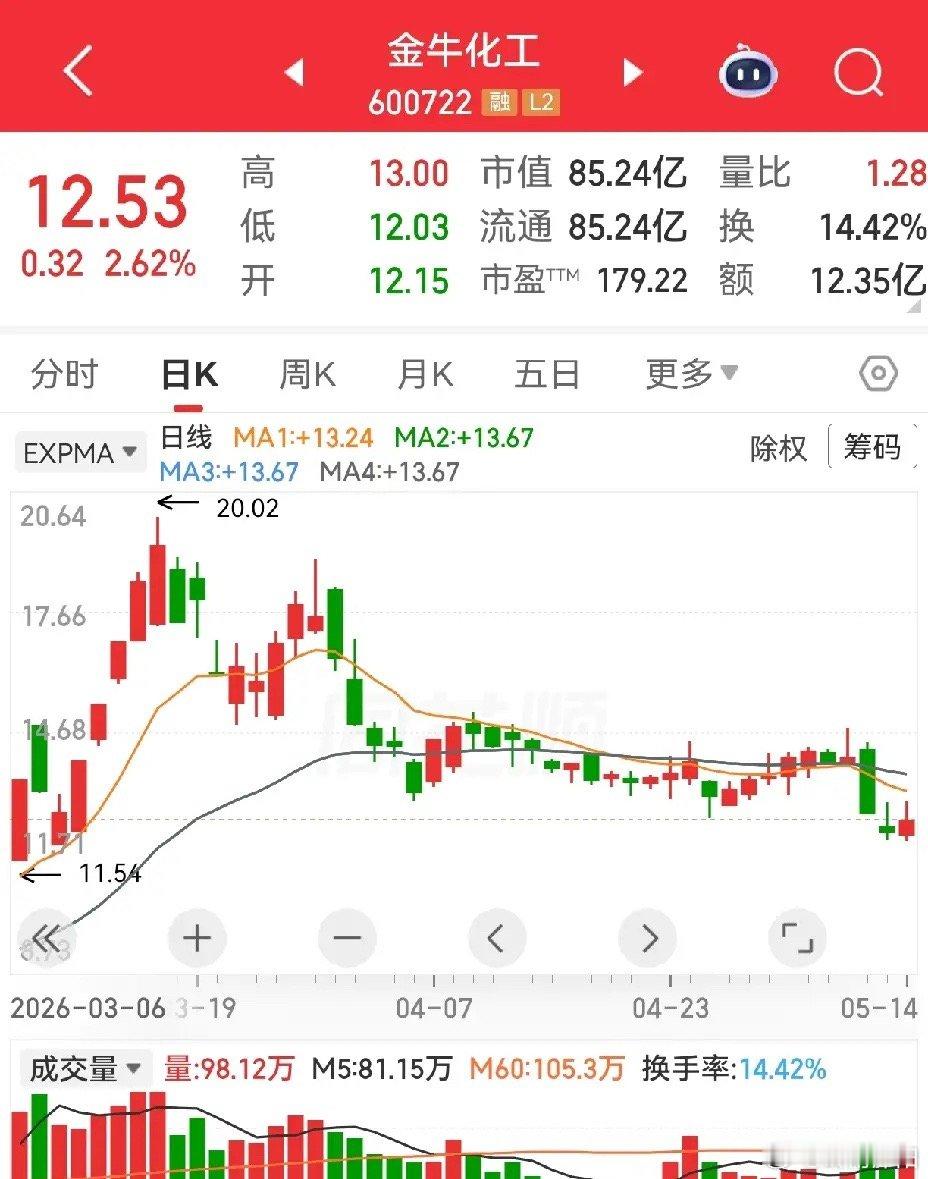Open the robot assistant icon
Screen dimensions: 928x1179
point(748,71)
